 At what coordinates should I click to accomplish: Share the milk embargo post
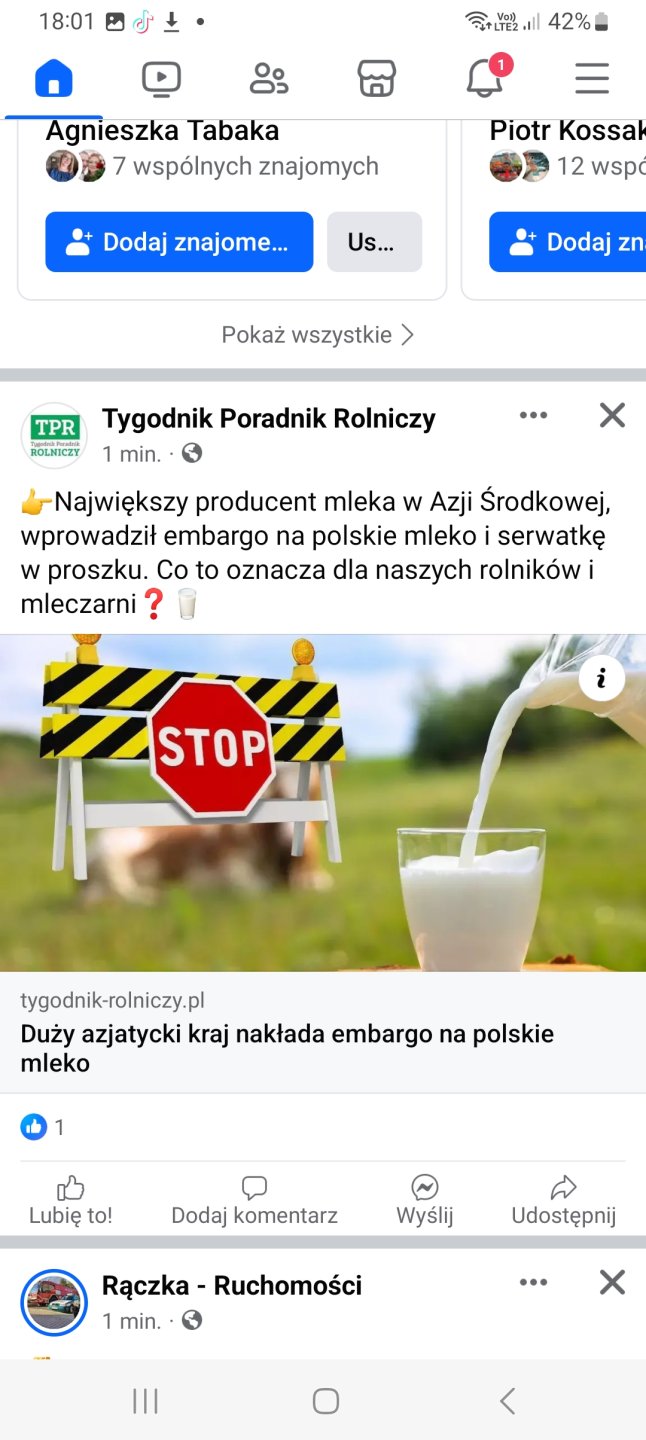564,1200
